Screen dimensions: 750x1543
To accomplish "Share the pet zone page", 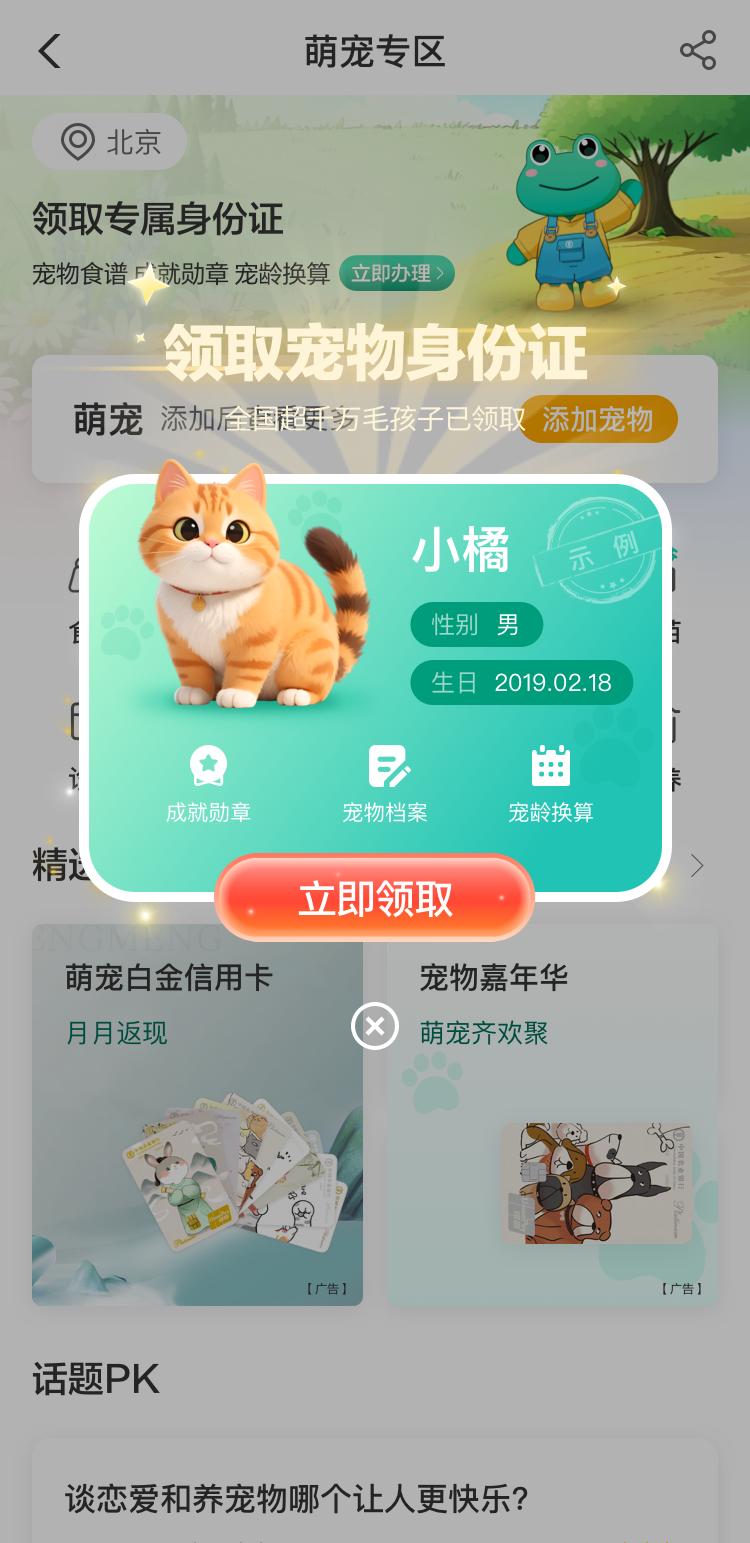I will (x=697, y=51).
